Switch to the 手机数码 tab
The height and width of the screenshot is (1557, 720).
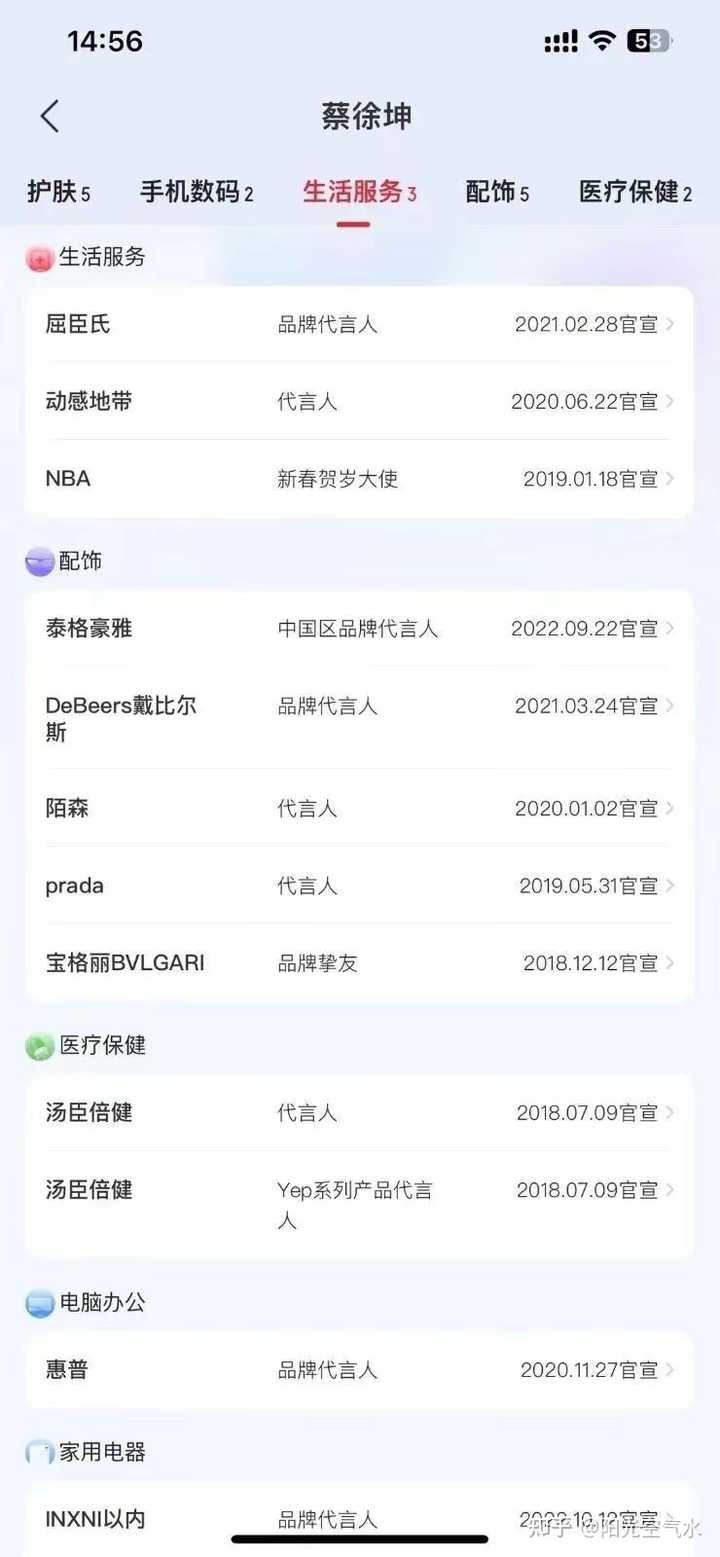[x=196, y=192]
